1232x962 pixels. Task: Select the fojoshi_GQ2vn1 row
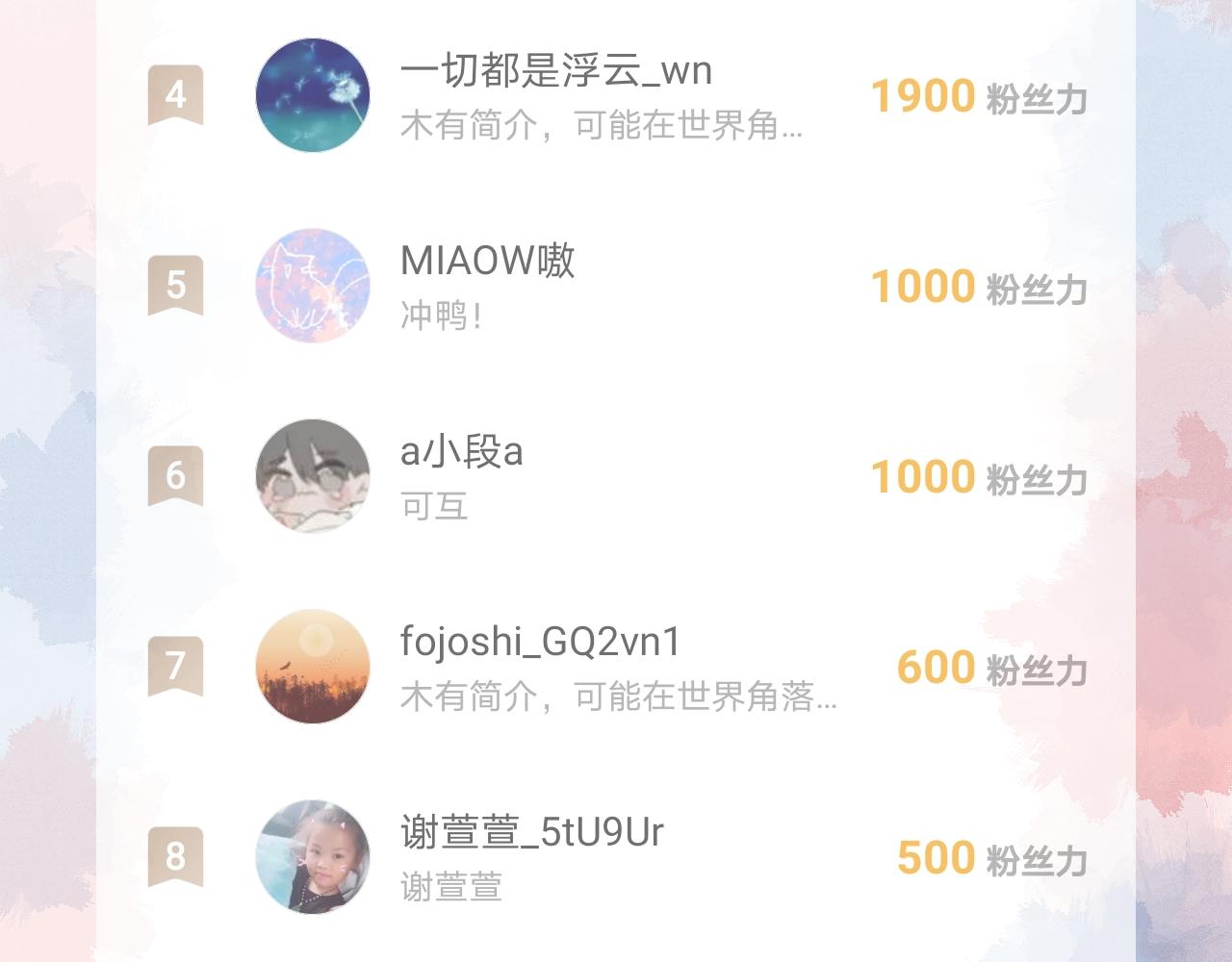click(616, 667)
